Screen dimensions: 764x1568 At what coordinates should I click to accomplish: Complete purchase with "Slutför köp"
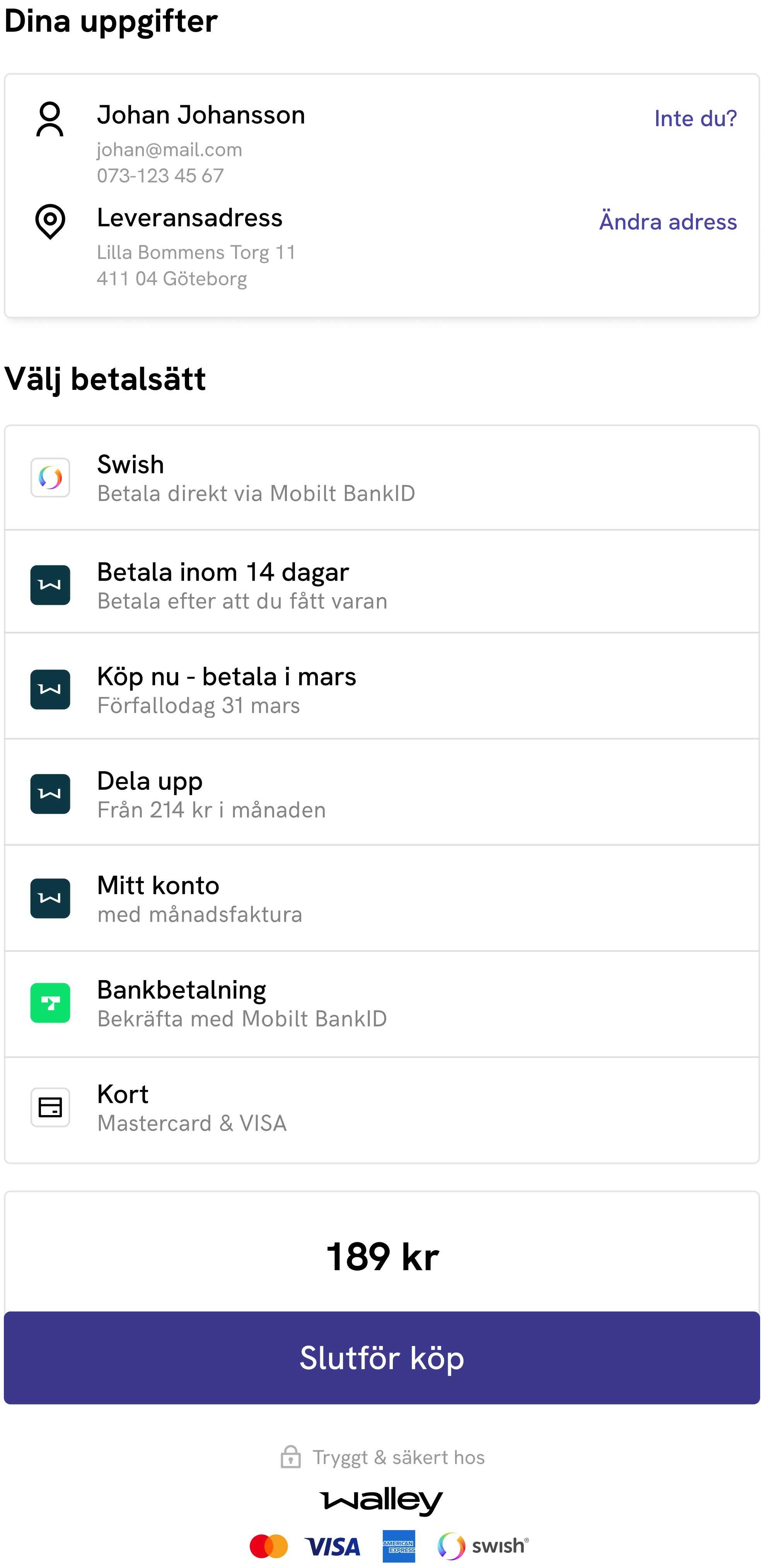[382, 1358]
